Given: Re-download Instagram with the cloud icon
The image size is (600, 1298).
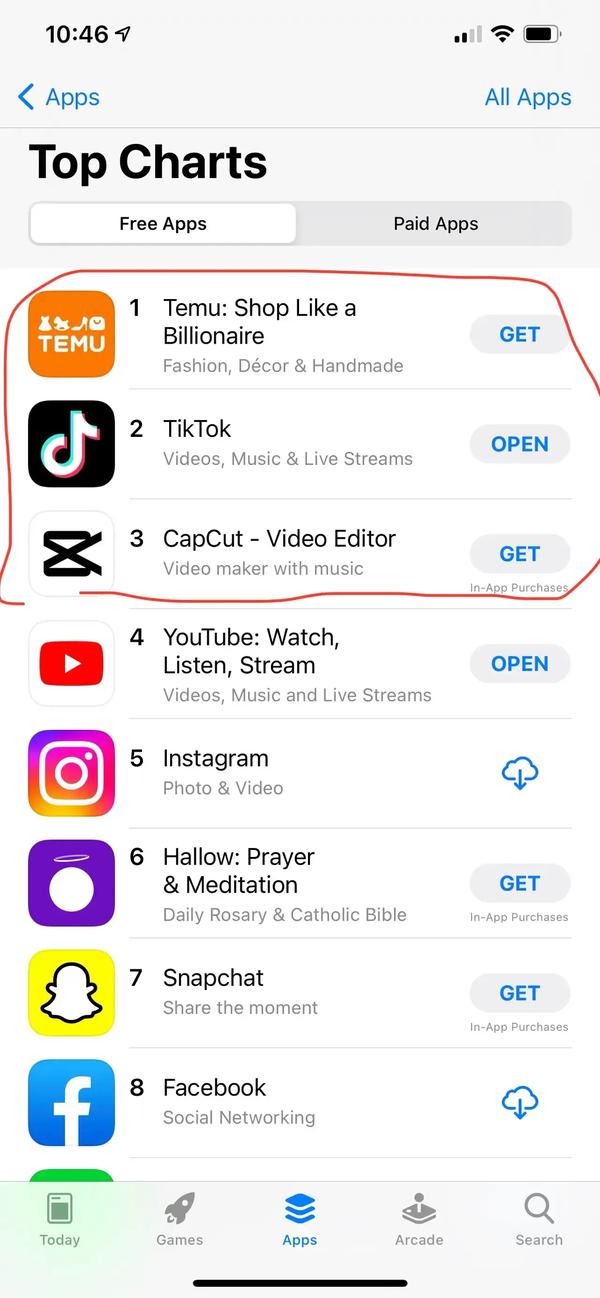Looking at the screenshot, I should 519,773.
